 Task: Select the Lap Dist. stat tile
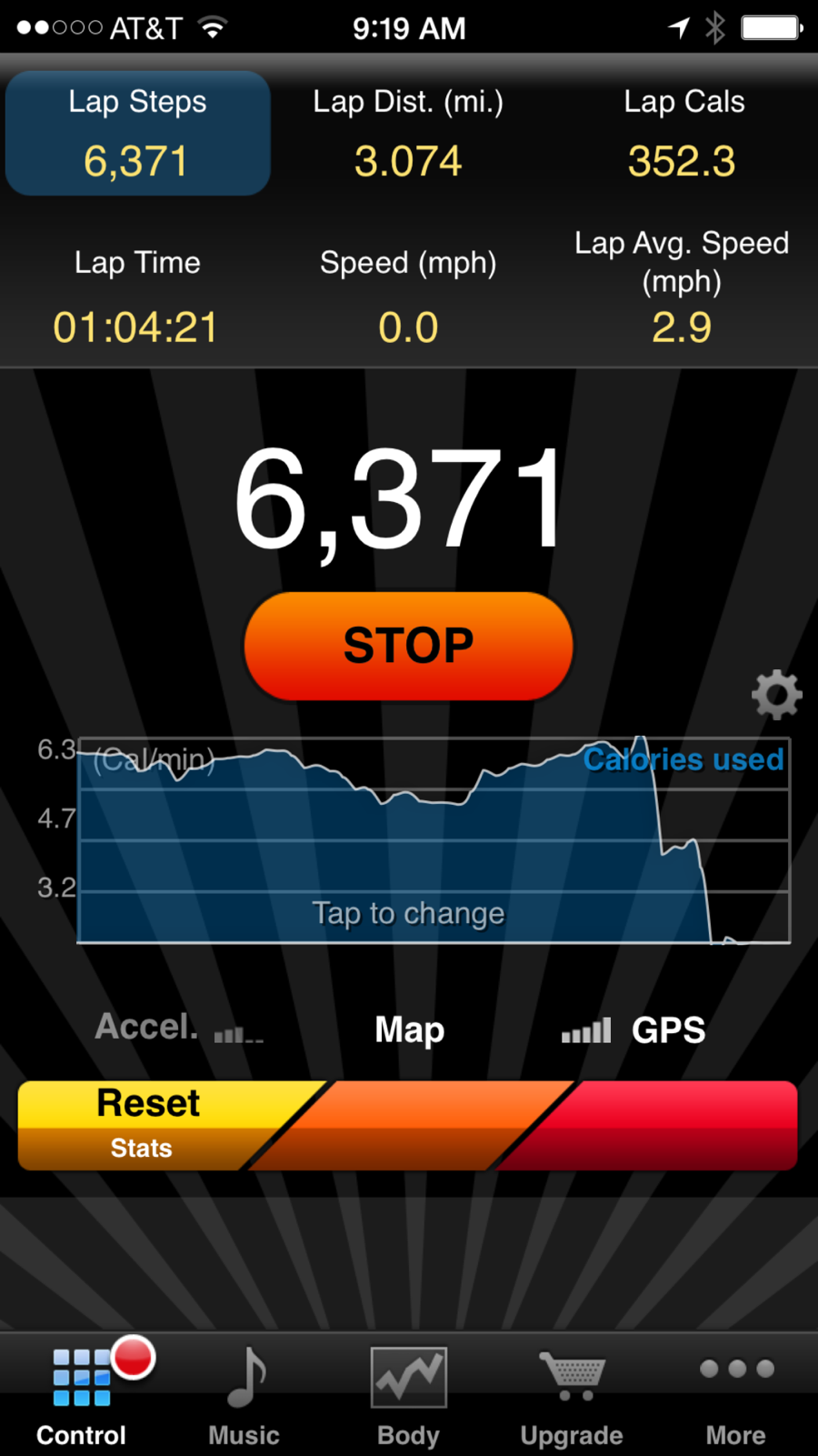pos(408,133)
